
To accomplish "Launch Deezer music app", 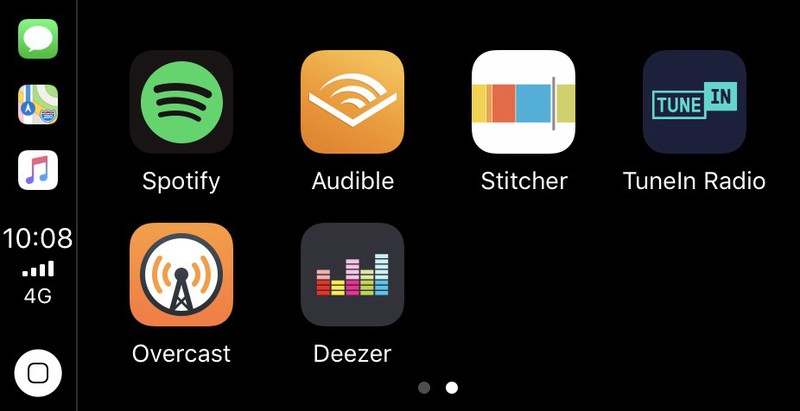I will (352, 275).
